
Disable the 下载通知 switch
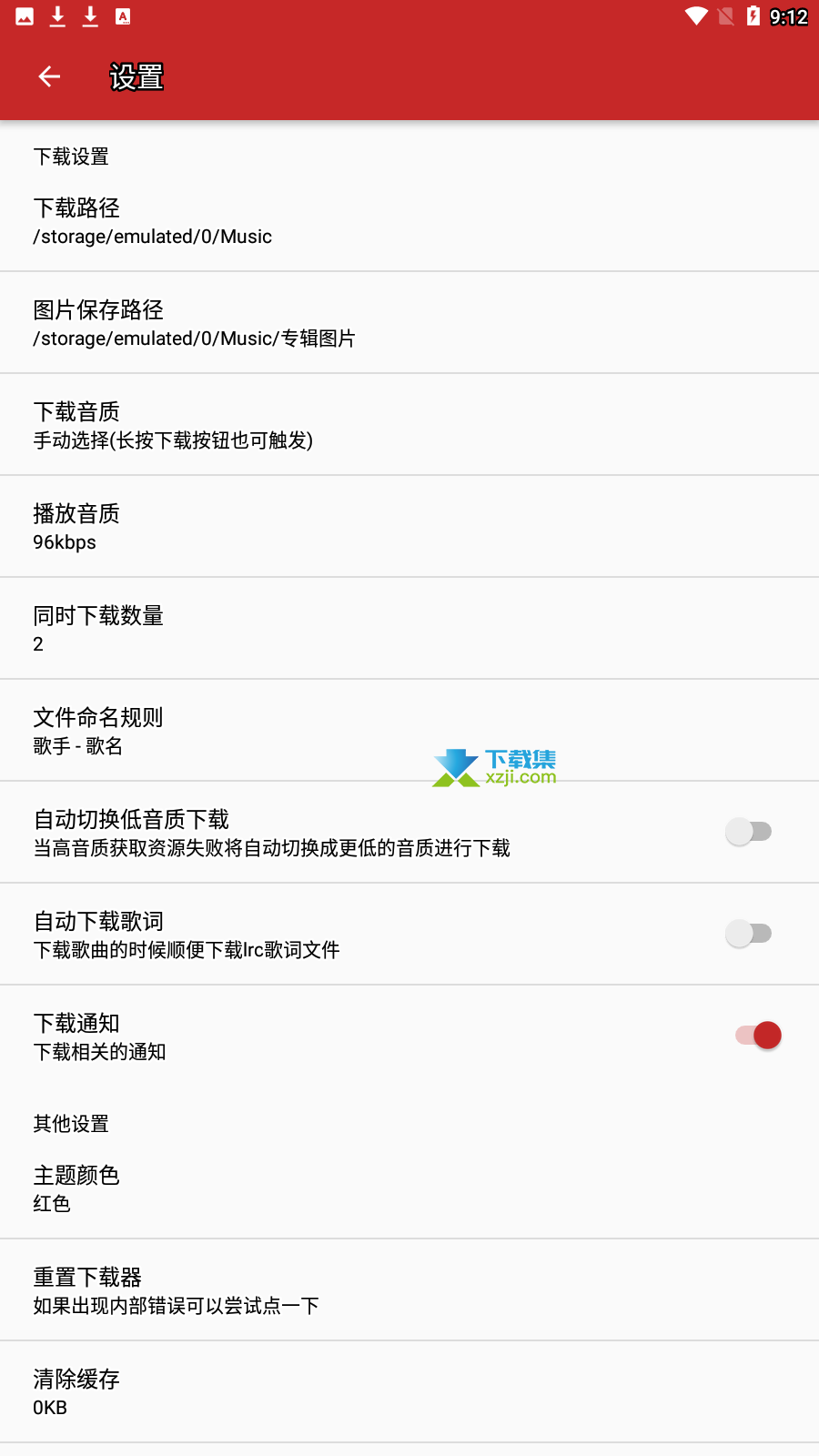(758, 1035)
